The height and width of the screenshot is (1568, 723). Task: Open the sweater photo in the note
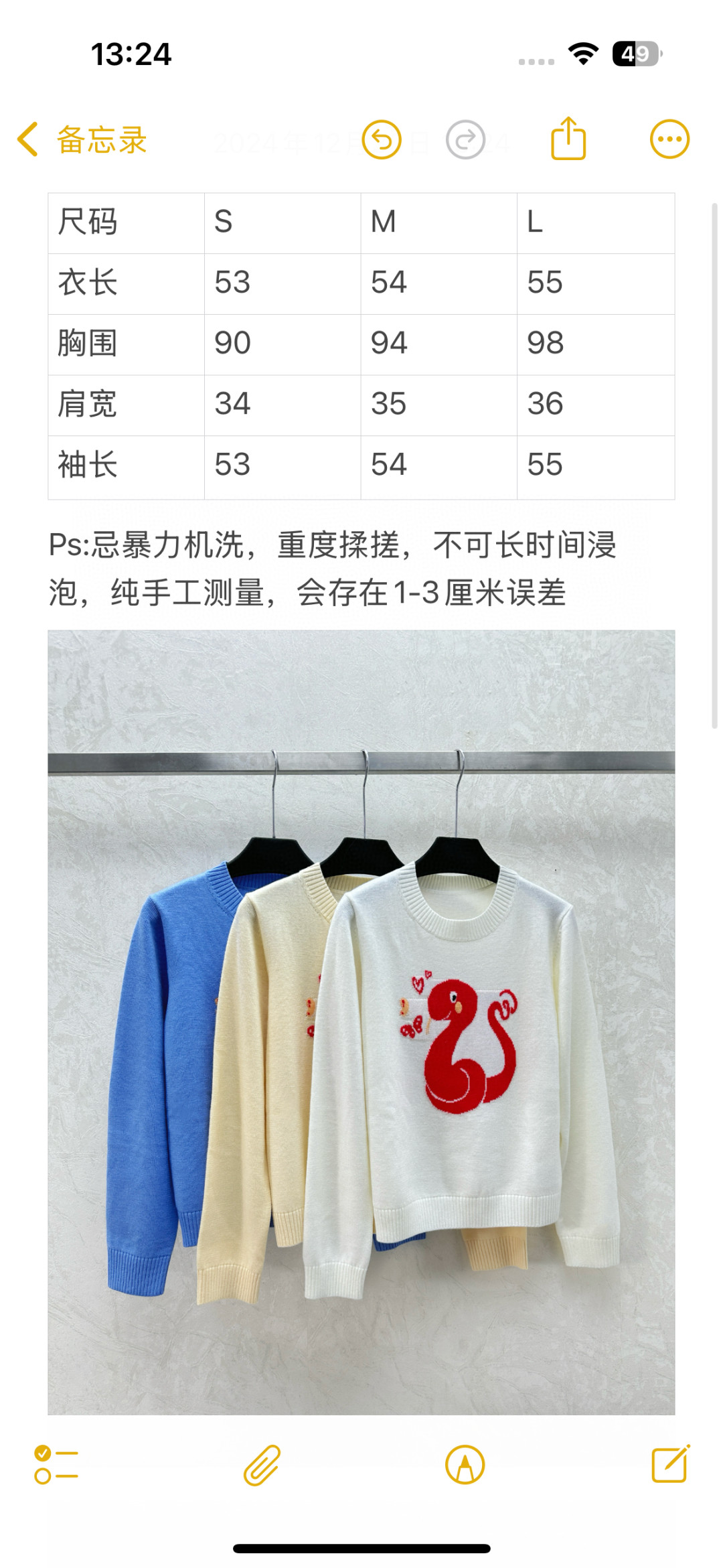pyautogui.click(x=361, y=1022)
